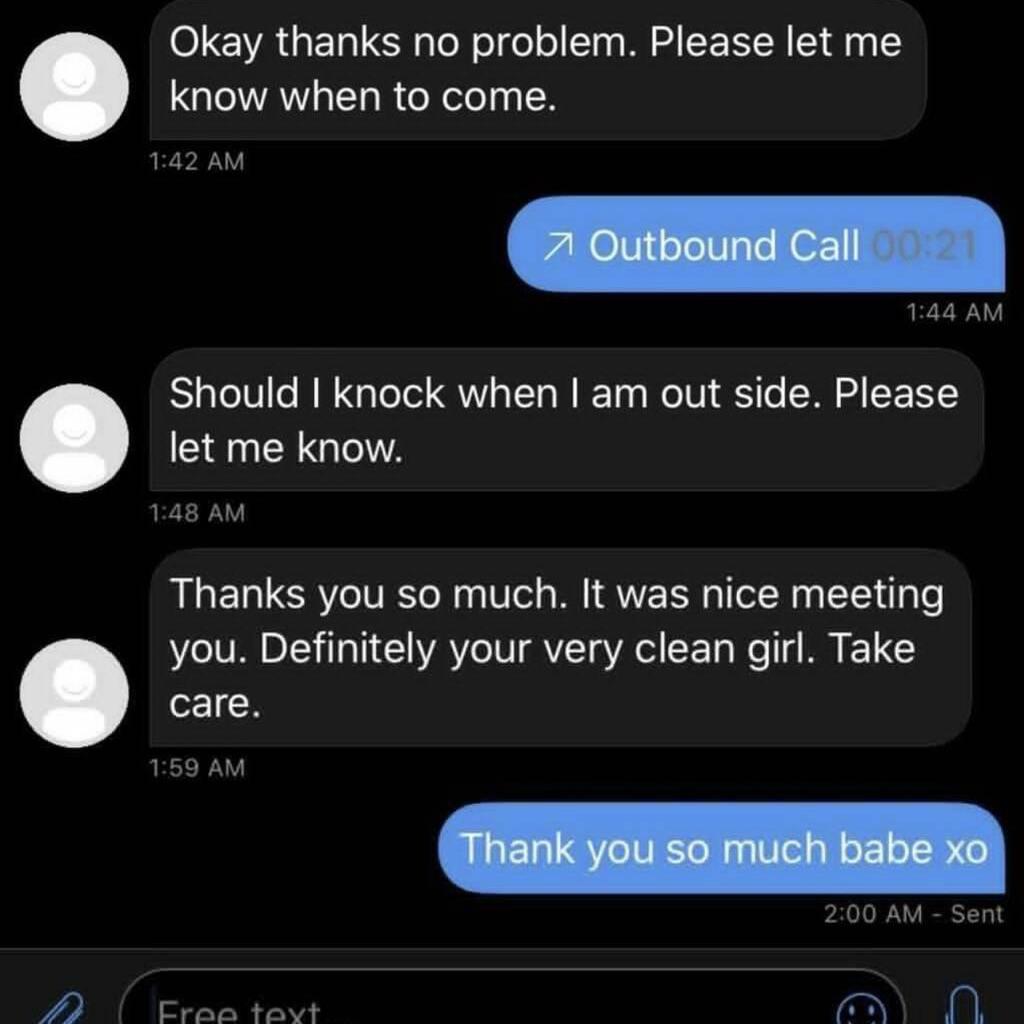Tap the microphone to record voice
Viewport: 1024px width, 1024px height.
pyautogui.click(x=962, y=1008)
